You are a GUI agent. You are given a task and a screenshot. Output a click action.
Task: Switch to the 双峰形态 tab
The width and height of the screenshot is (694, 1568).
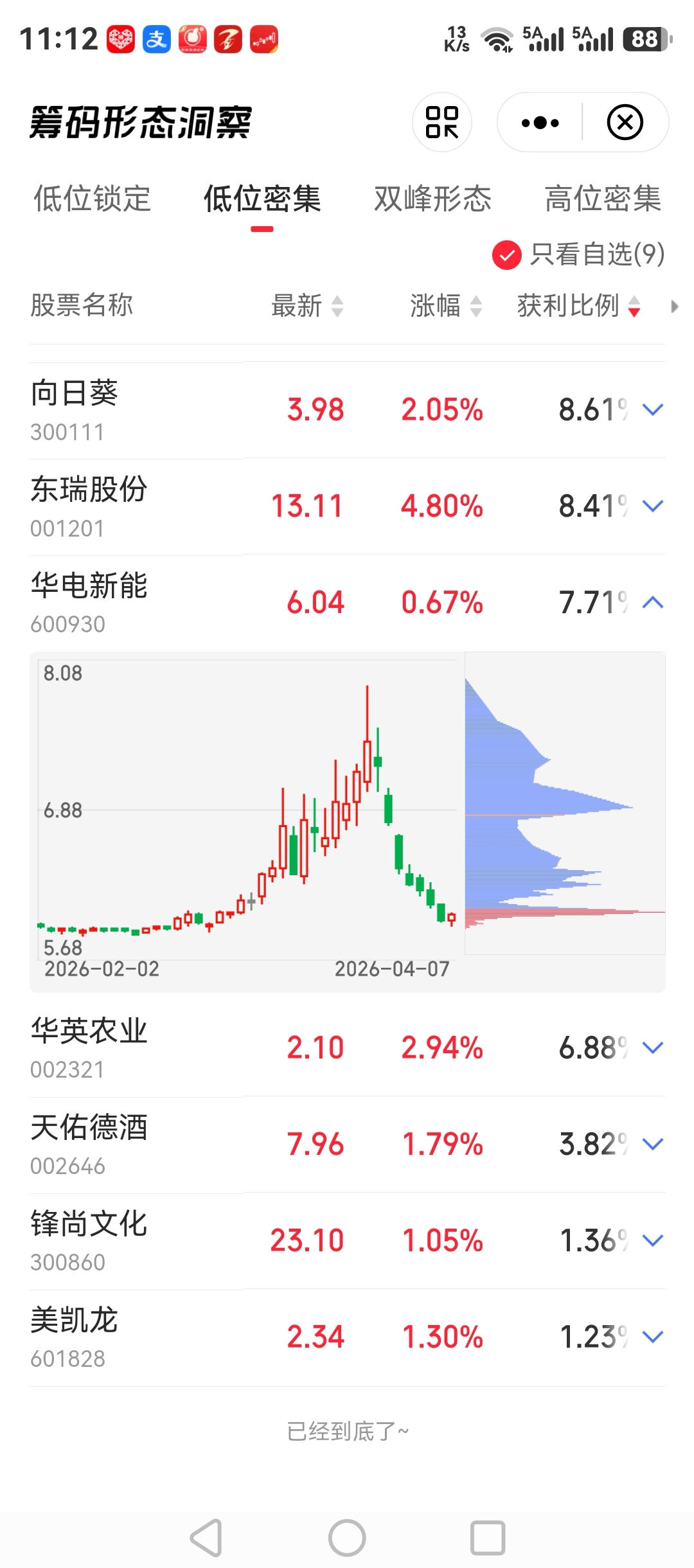[432, 199]
